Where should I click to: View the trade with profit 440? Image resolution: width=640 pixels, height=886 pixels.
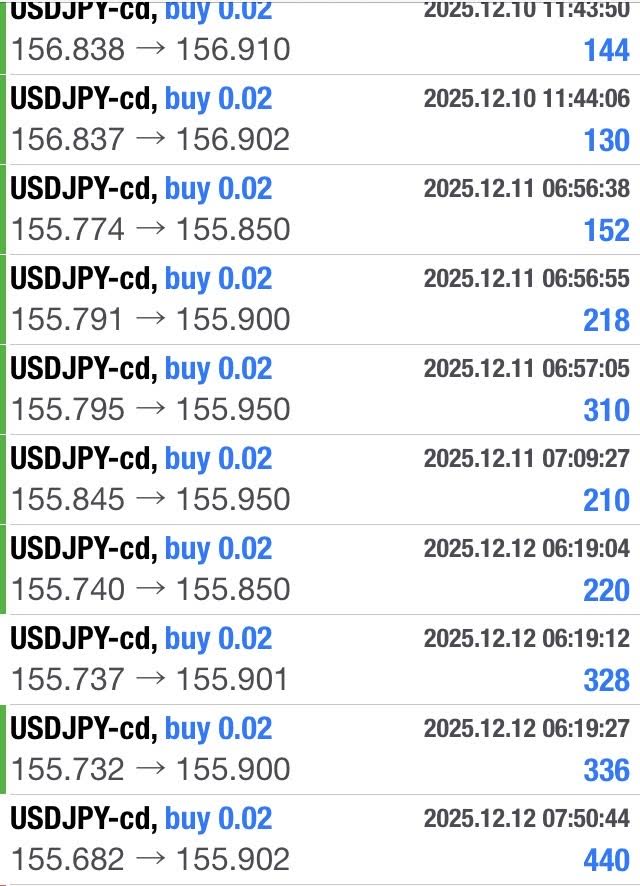(x=320, y=839)
